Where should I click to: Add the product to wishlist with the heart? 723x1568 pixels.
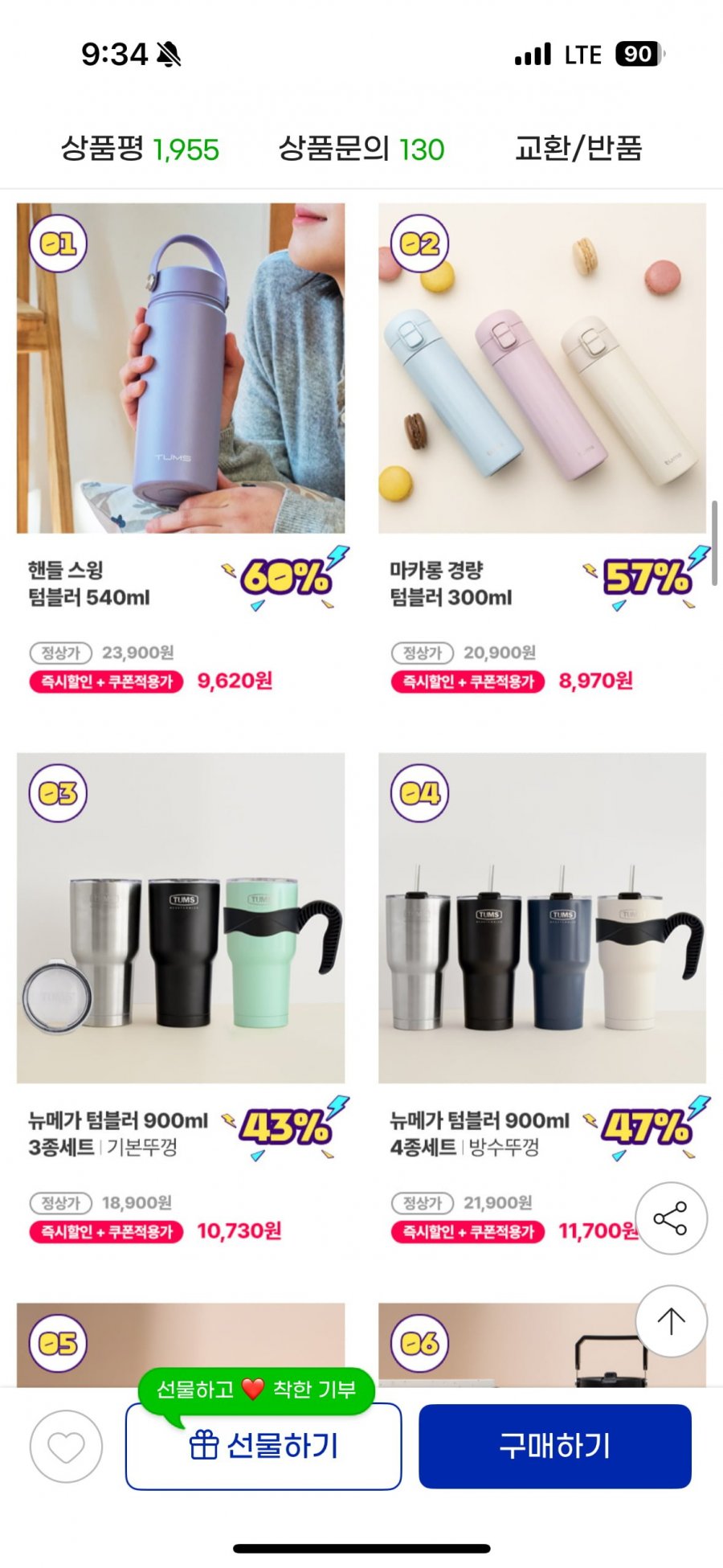(66, 1447)
